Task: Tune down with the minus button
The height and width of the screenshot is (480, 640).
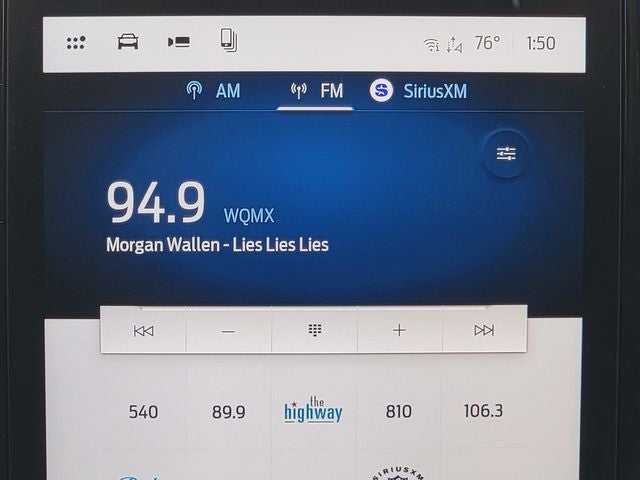Action: (x=228, y=330)
